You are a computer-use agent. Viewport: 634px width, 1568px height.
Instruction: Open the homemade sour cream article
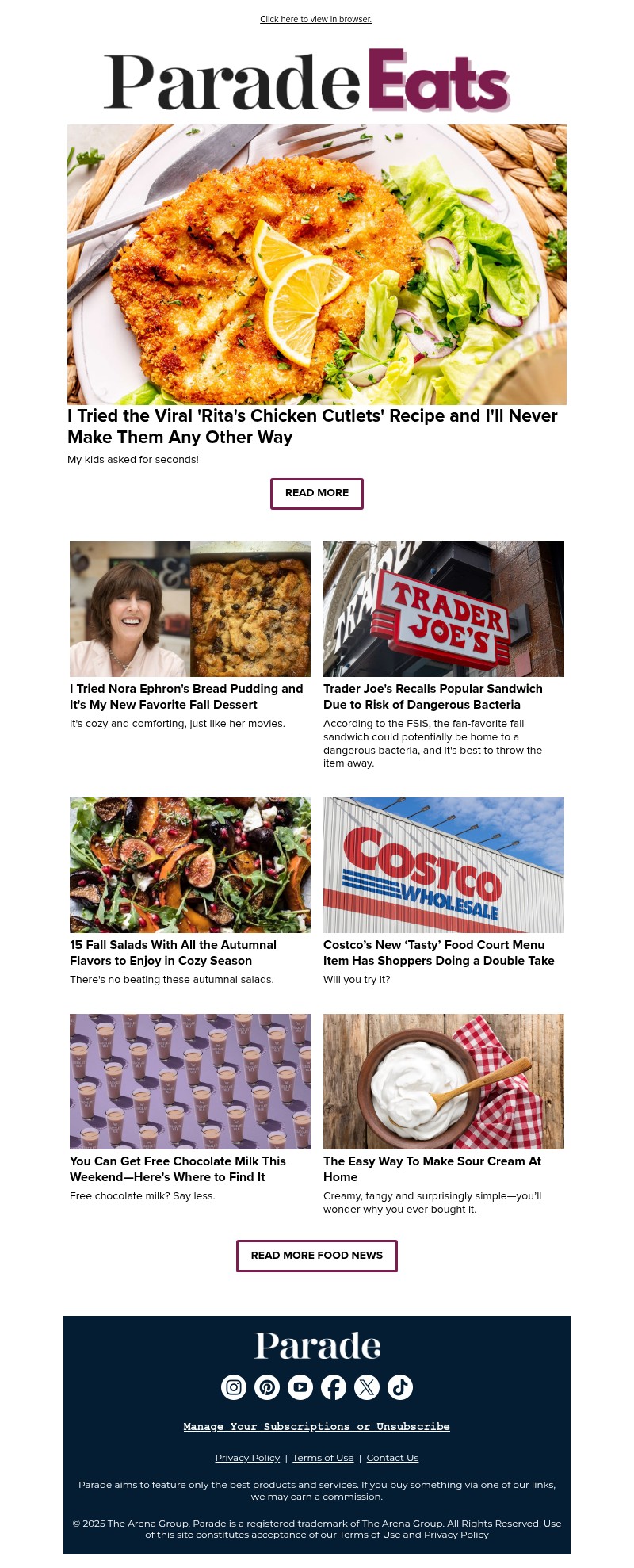coord(432,1168)
